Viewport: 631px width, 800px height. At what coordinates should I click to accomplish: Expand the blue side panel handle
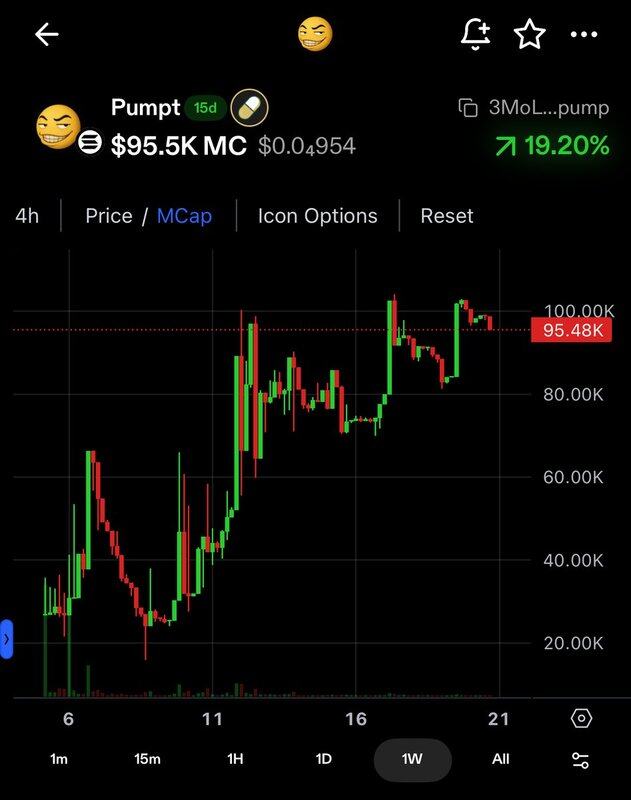[x=6, y=638]
